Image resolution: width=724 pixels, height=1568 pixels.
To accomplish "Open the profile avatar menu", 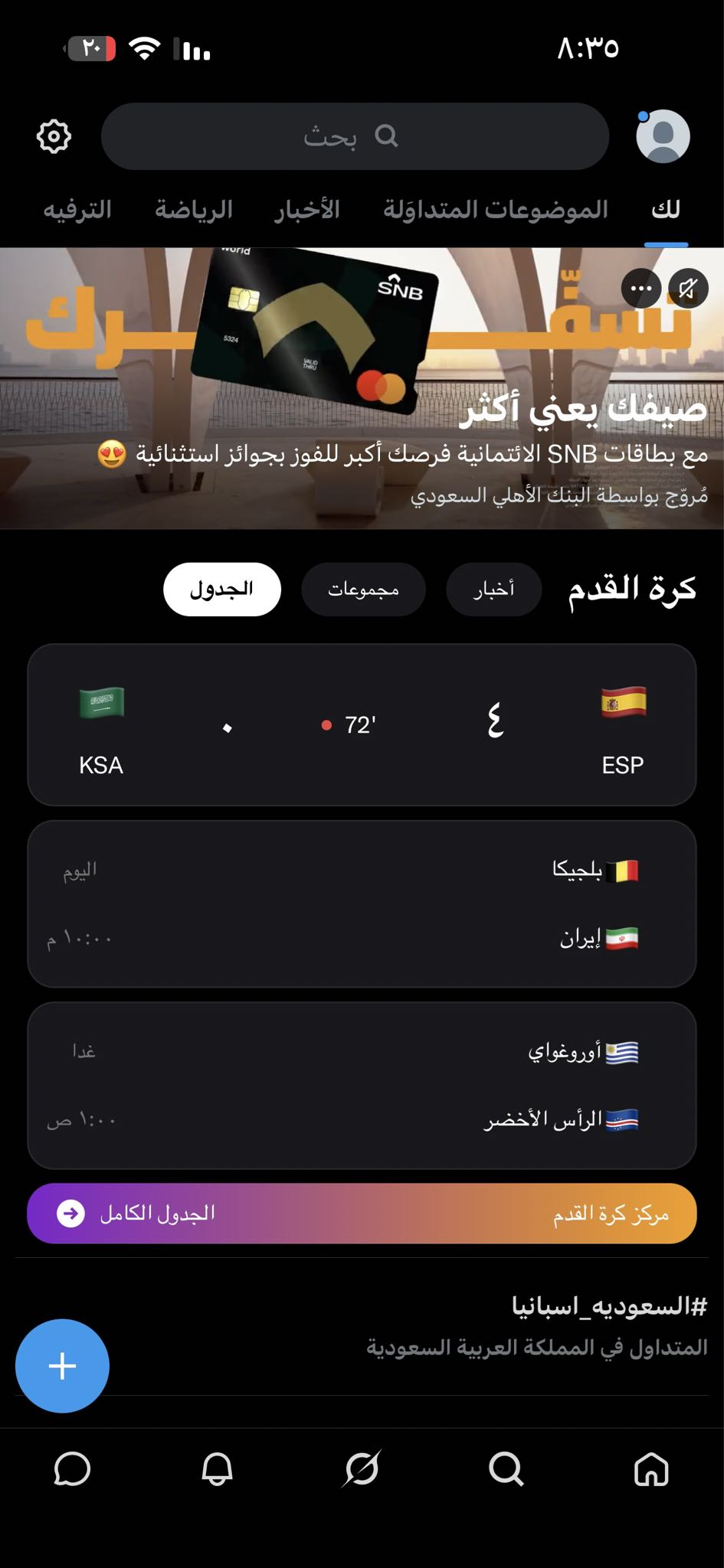I will [x=663, y=136].
